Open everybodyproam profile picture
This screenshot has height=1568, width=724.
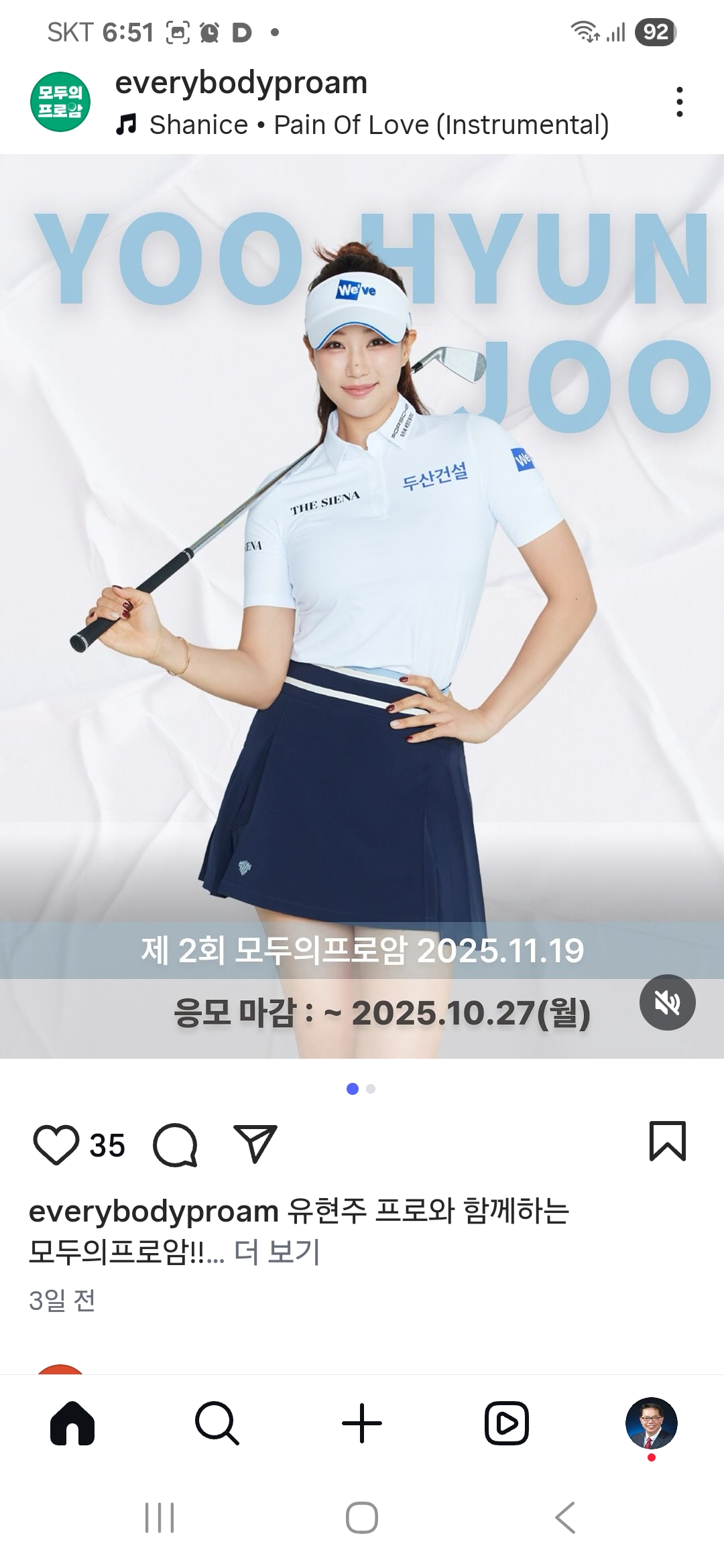click(60, 102)
